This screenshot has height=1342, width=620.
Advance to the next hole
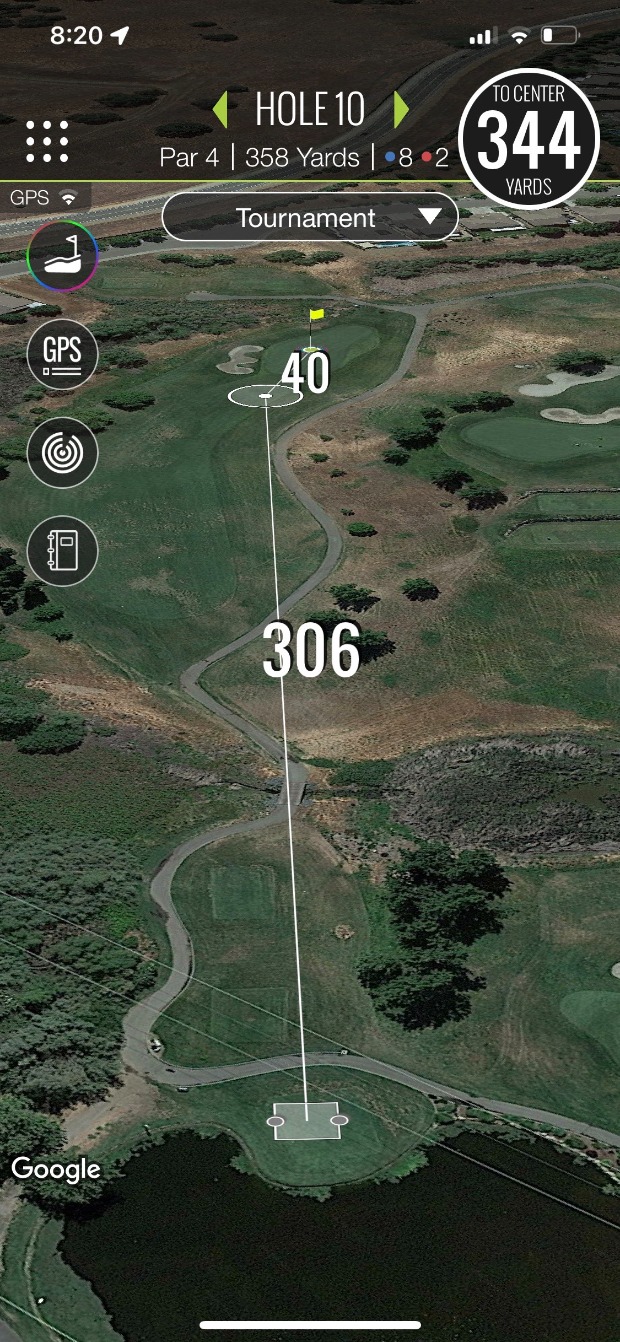click(401, 109)
